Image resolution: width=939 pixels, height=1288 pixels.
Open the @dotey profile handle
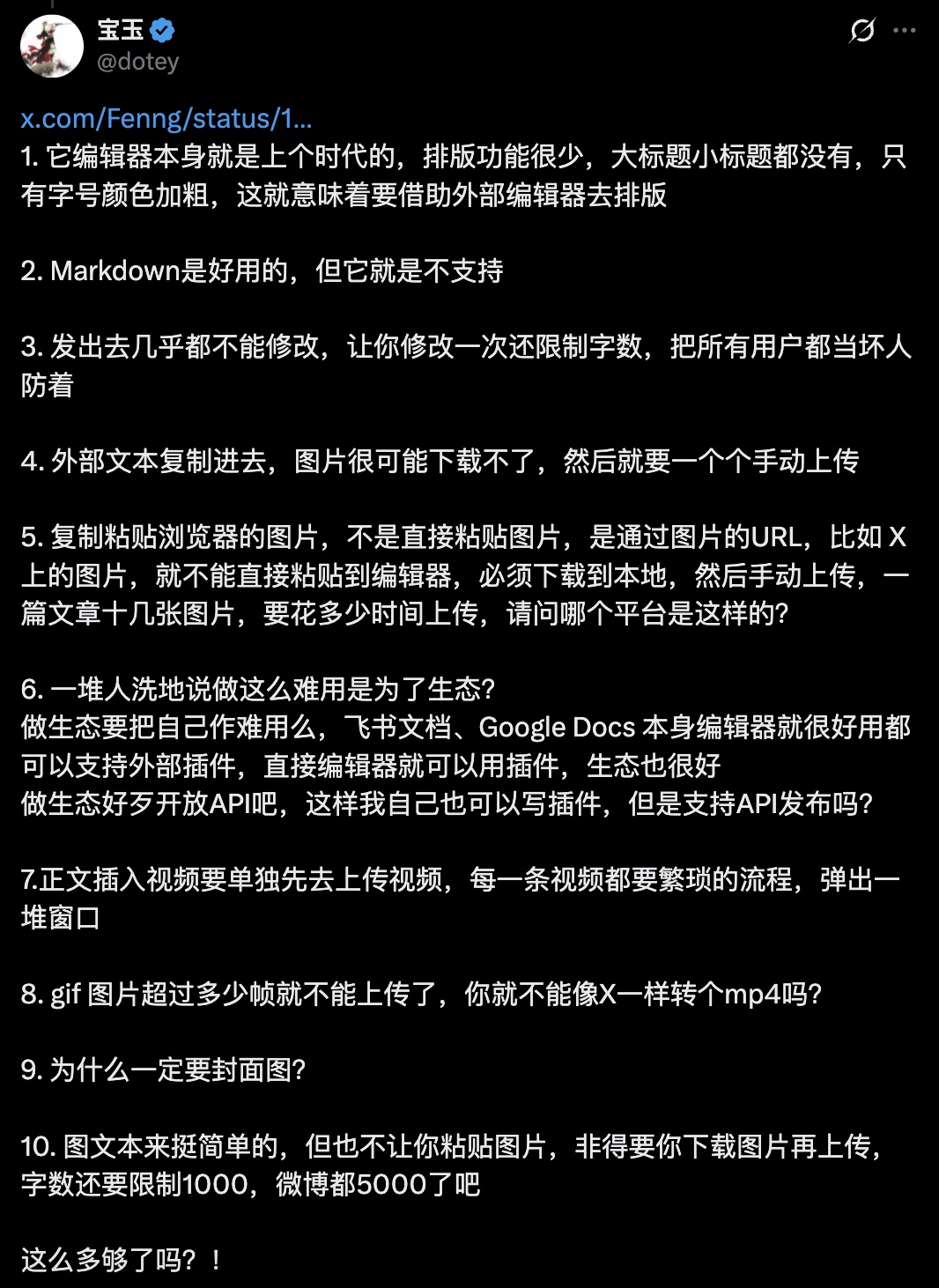point(137,62)
